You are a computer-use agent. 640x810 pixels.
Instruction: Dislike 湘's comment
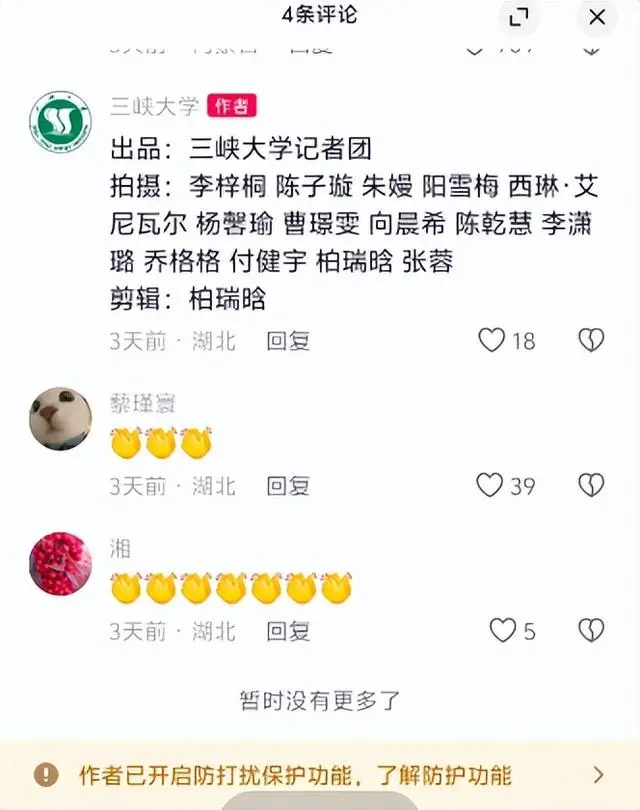pos(591,631)
